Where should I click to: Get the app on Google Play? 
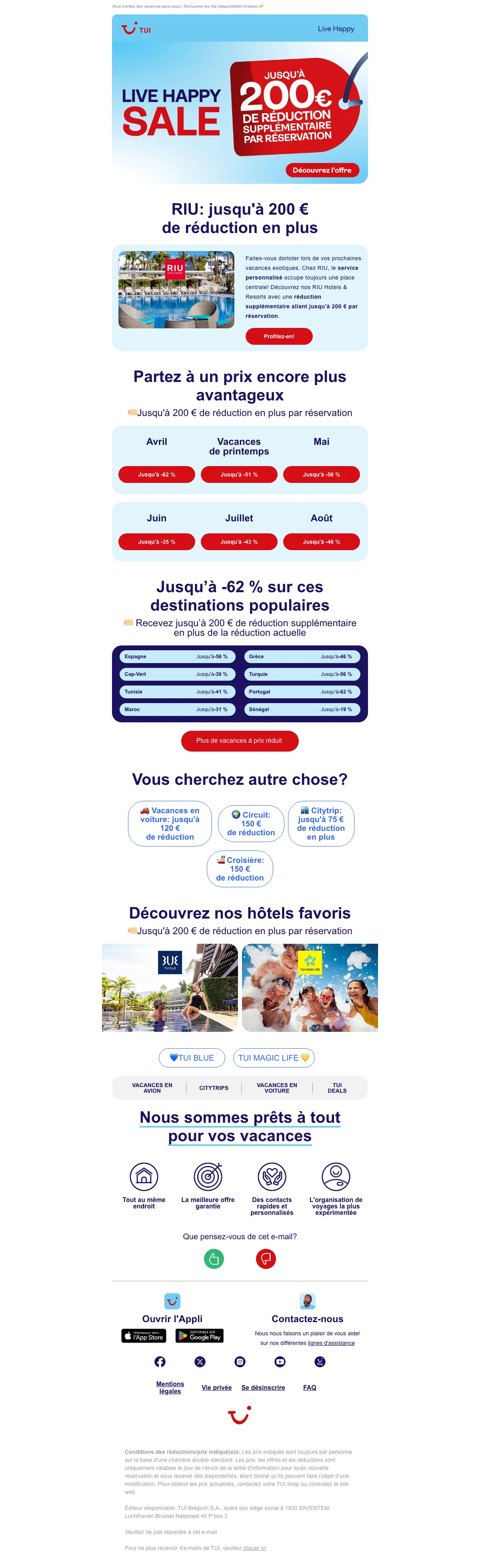(200, 1335)
